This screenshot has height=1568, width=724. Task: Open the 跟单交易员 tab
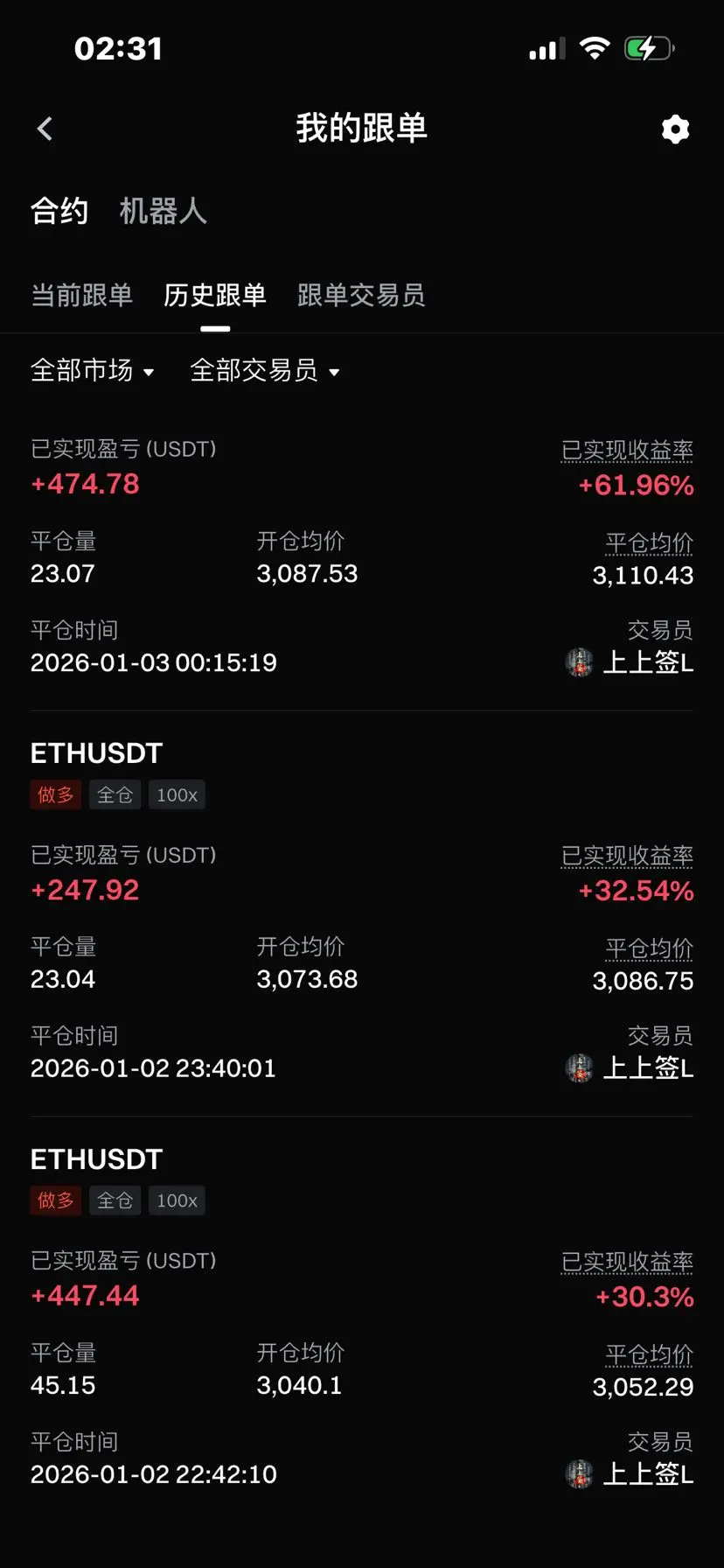(361, 295)
